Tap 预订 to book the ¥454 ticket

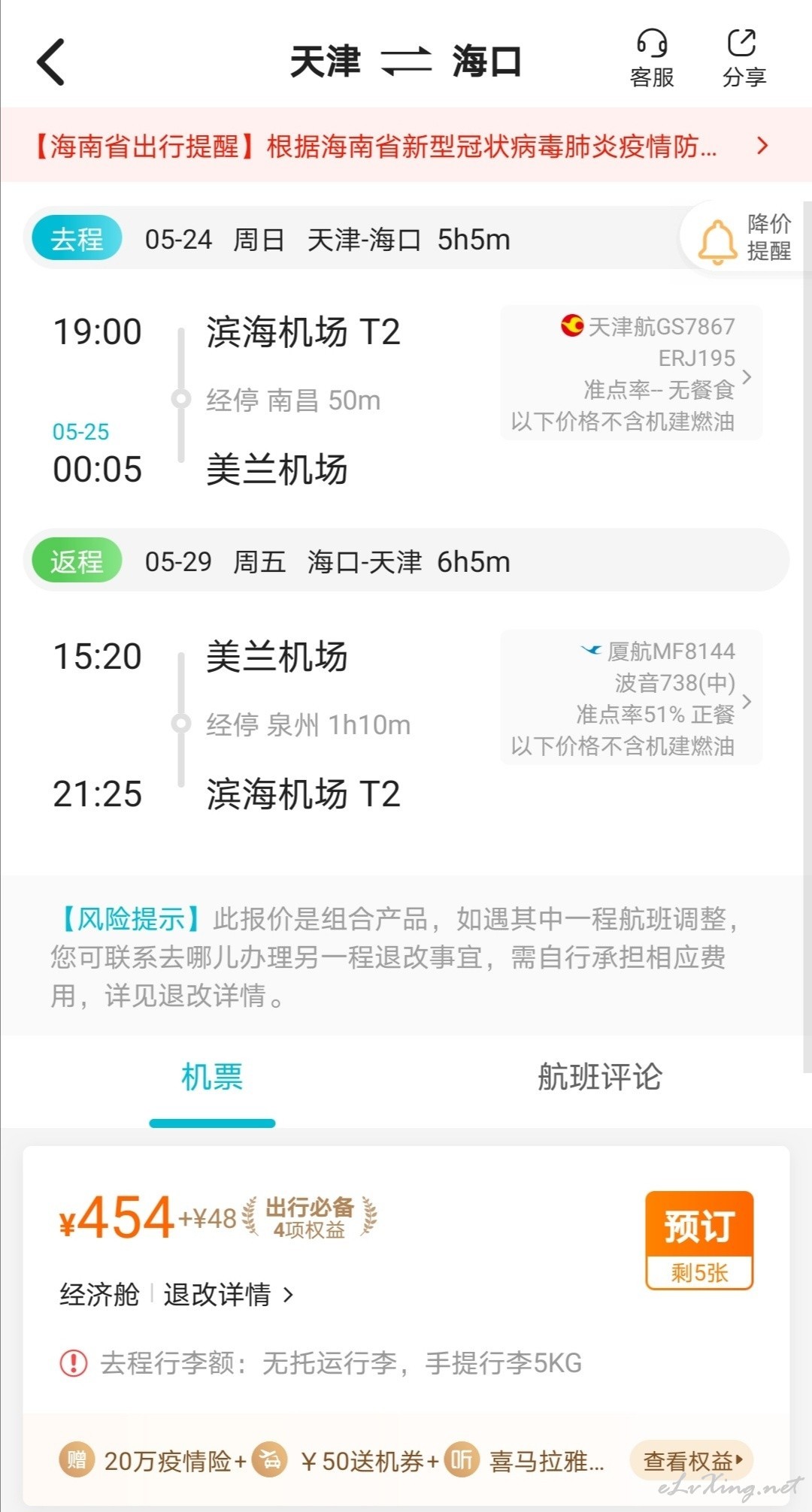[699, 1240]
